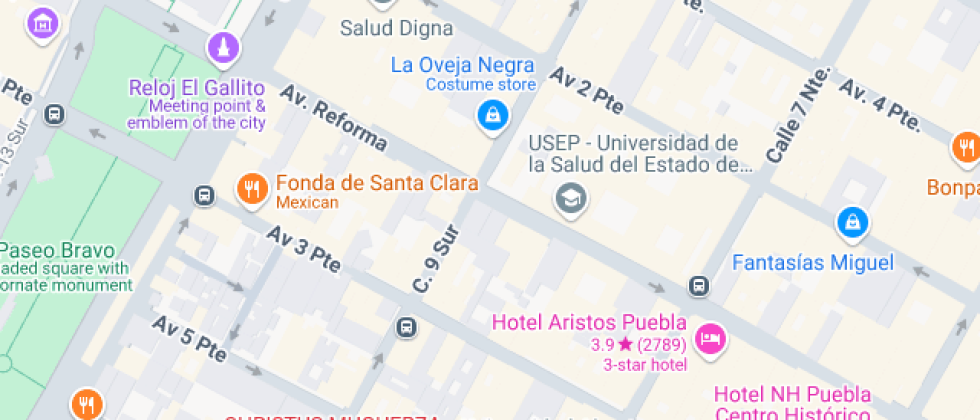
Task: Open the Fantasías Miguel shop pin
Action: [851, 222]
